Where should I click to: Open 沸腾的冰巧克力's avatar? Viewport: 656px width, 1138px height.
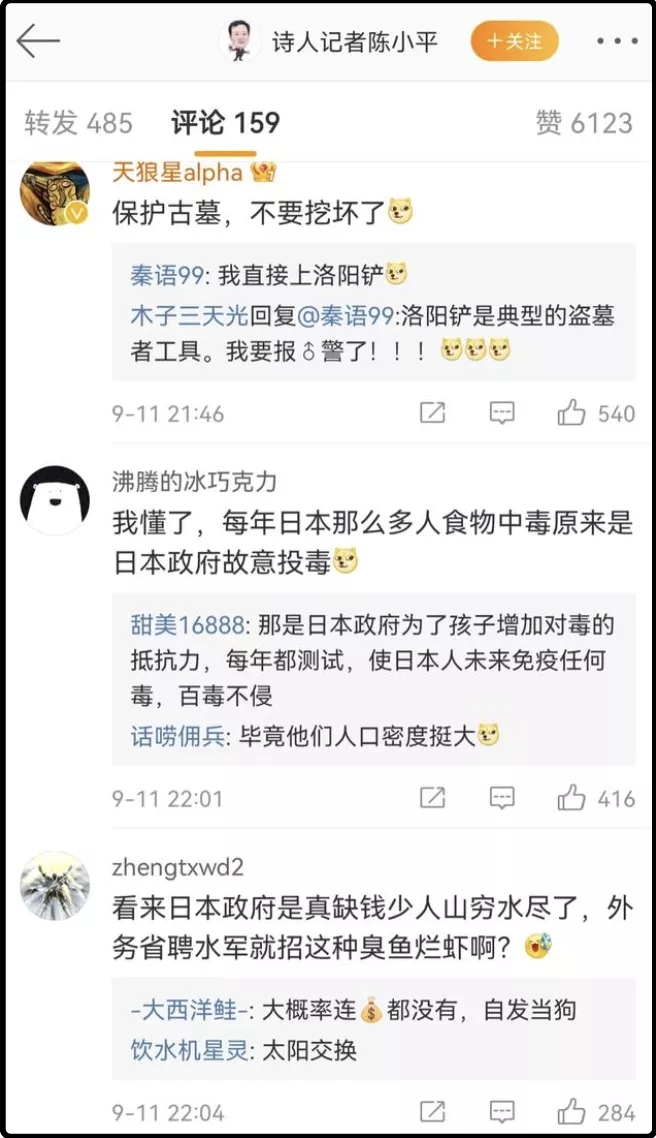(55, 501)
